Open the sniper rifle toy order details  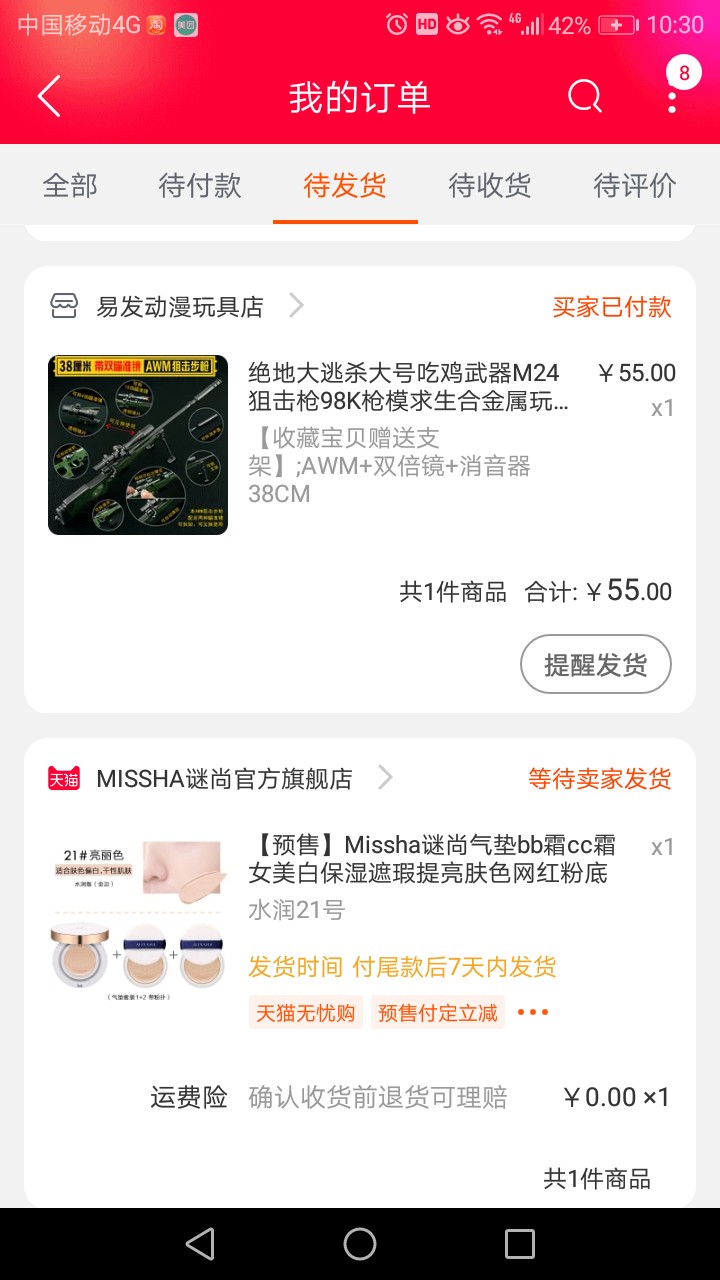click(x=360, y=444)
